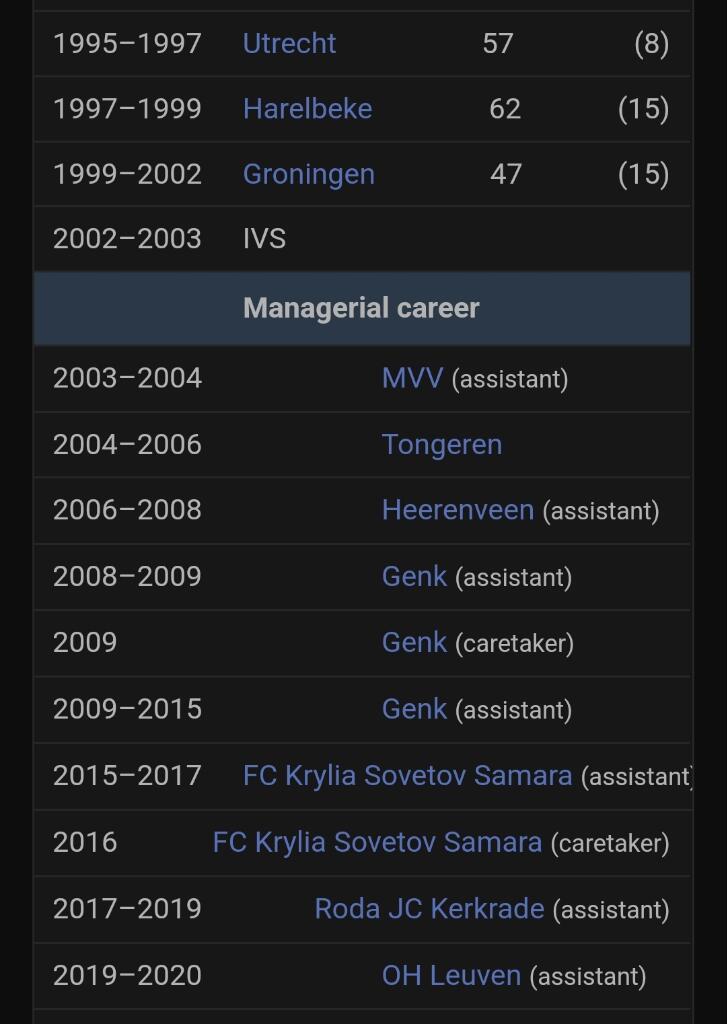Screen dimensions: 727x1024
Task: Visit the Tongeren page
Action: [441, 444]
